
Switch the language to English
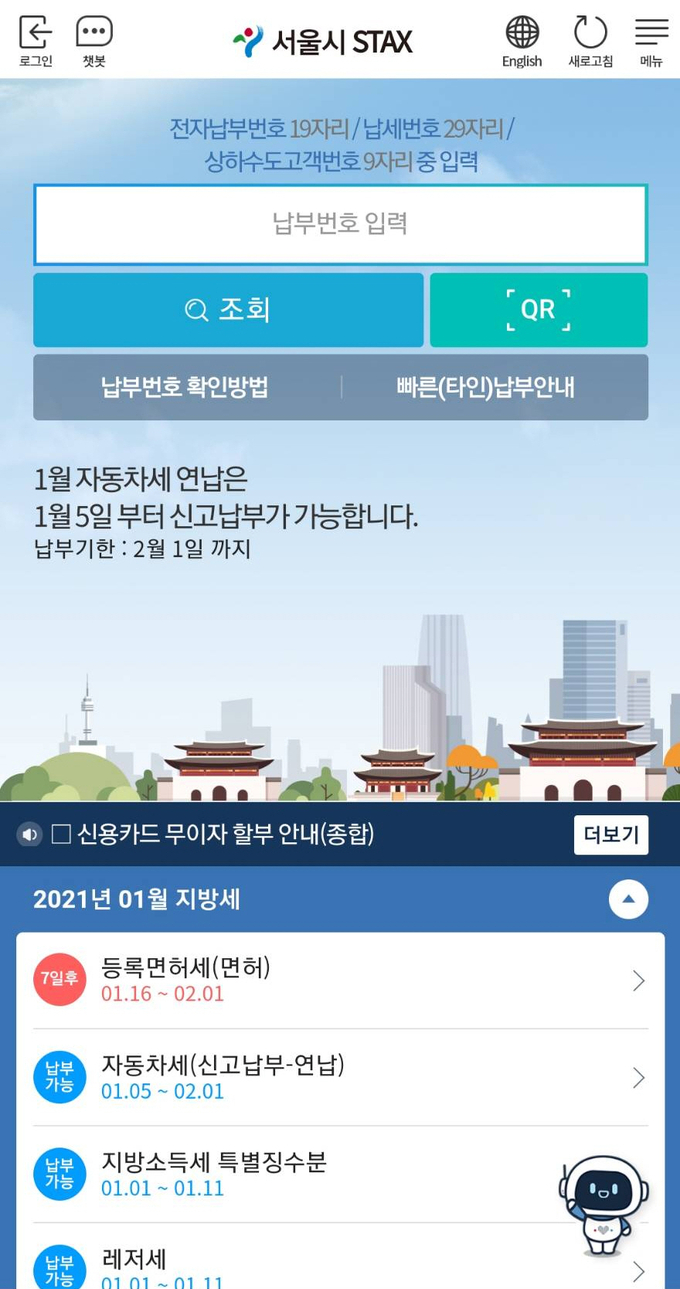coord(522,41)
